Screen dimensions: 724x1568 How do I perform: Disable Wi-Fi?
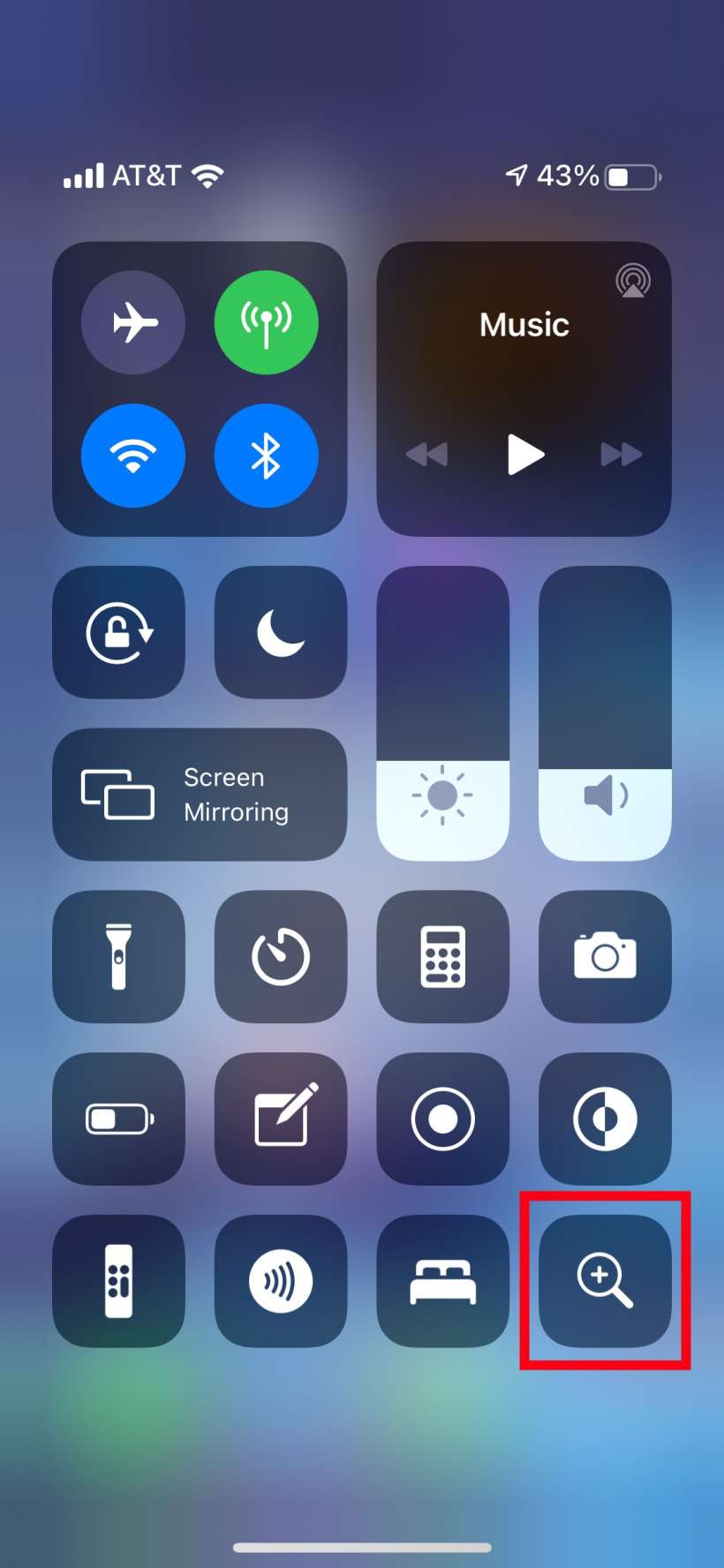click(133, 456)
